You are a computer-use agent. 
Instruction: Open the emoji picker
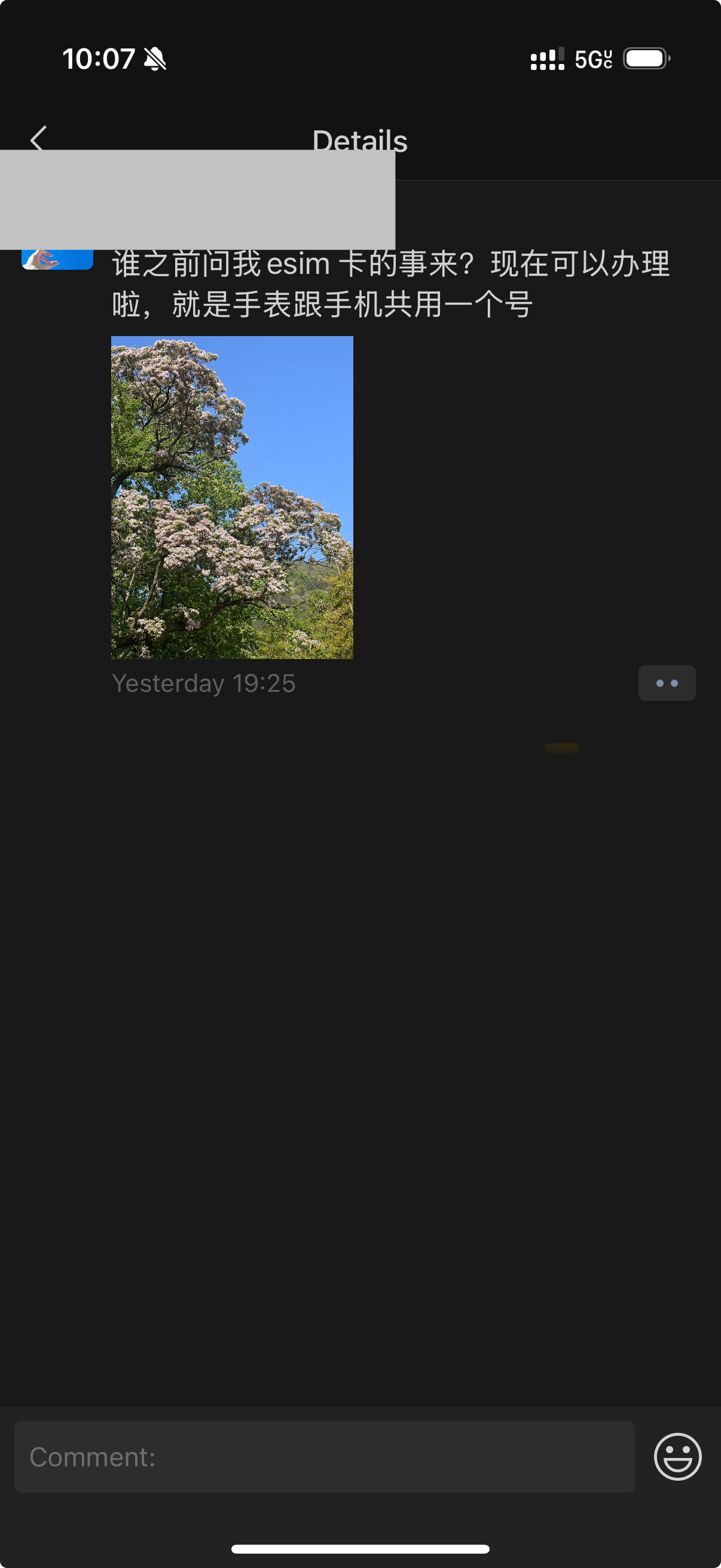(x=677, y=1457)
